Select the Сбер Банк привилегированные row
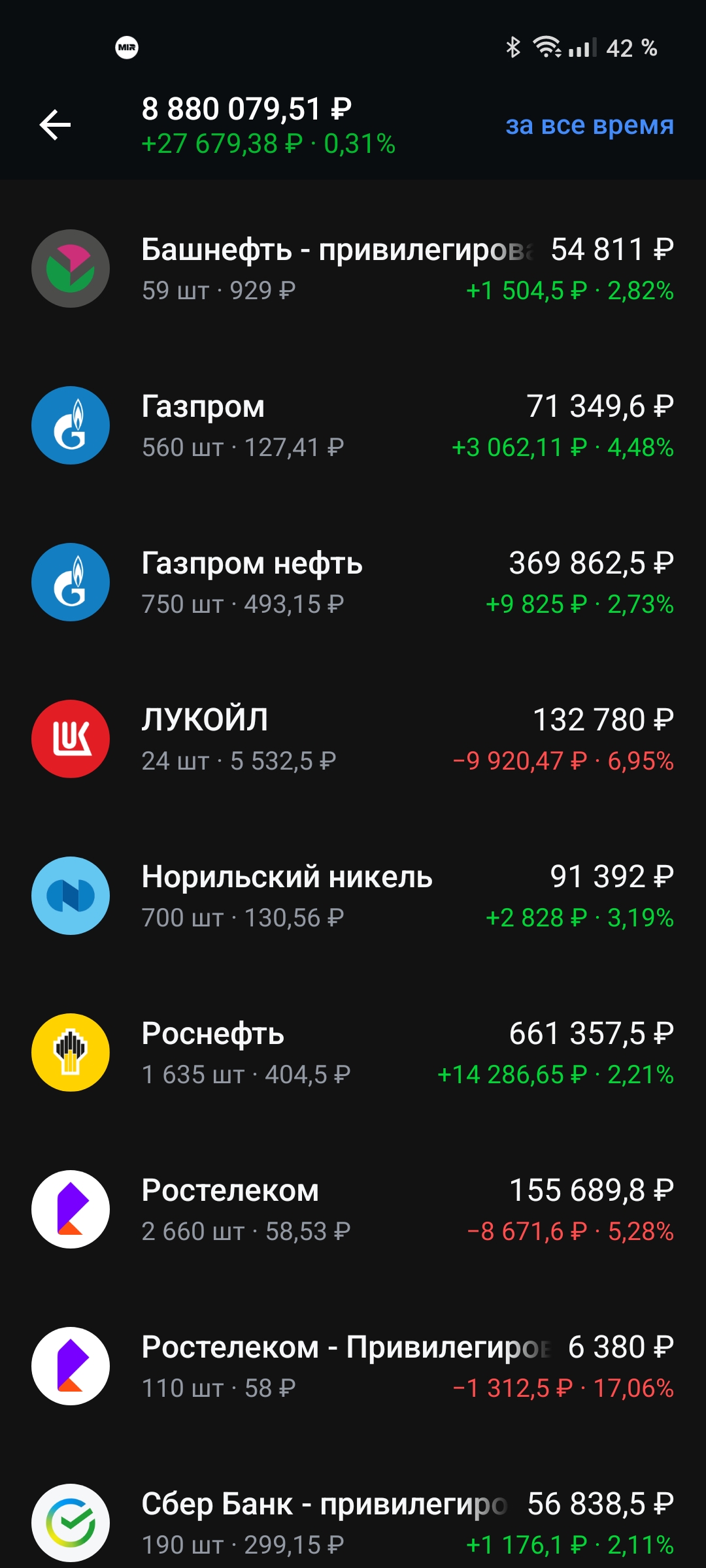This screenshot has width=706, height=1568. coord(353,1523)
